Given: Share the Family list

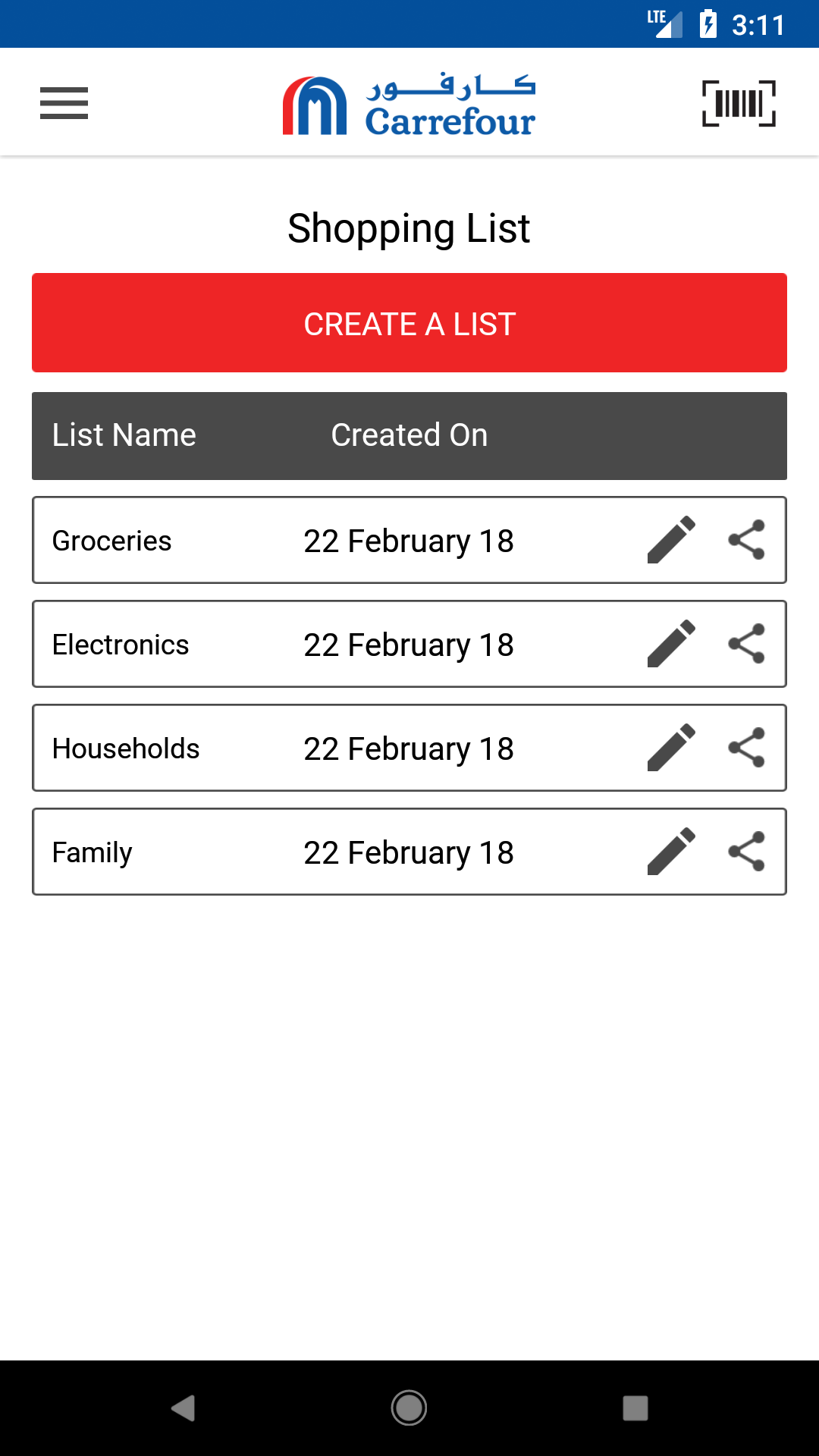Looking at the screenshot, I should point(746,852).
